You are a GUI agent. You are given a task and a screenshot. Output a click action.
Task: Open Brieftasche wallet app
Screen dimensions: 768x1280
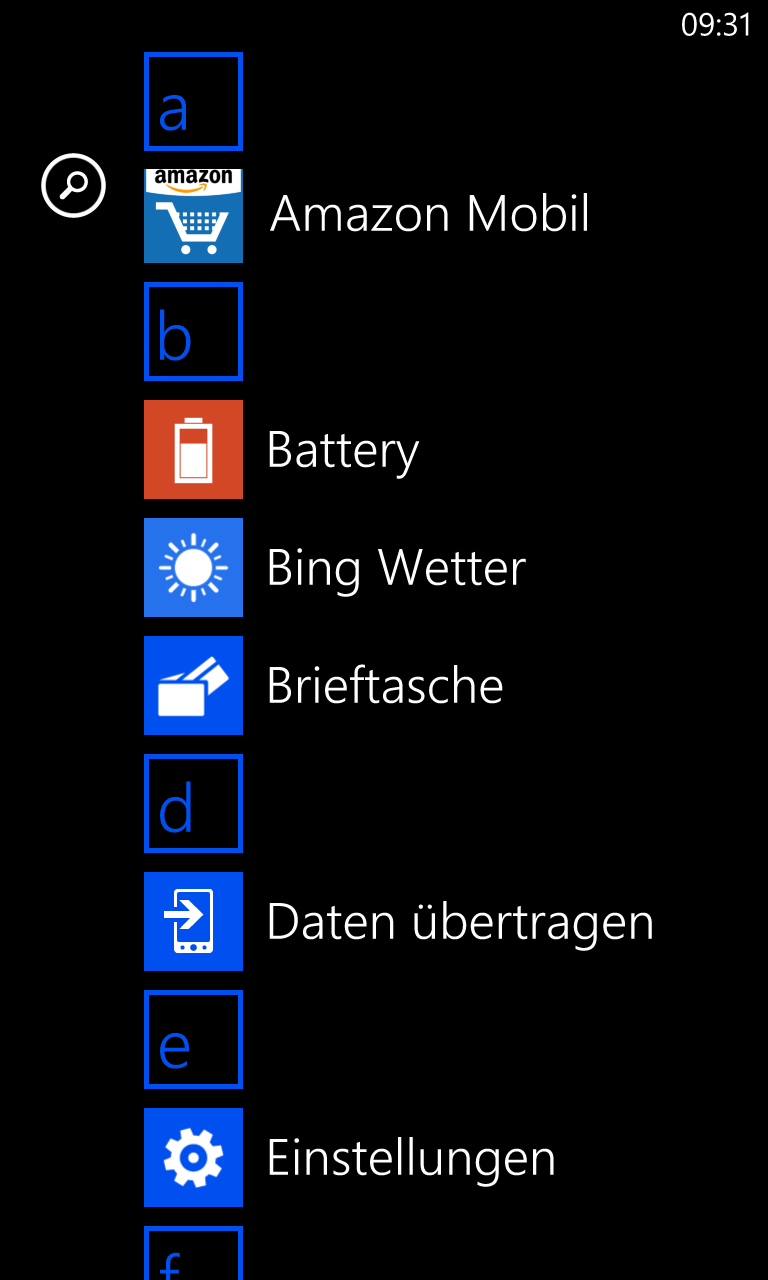click(x=193, y=686)
